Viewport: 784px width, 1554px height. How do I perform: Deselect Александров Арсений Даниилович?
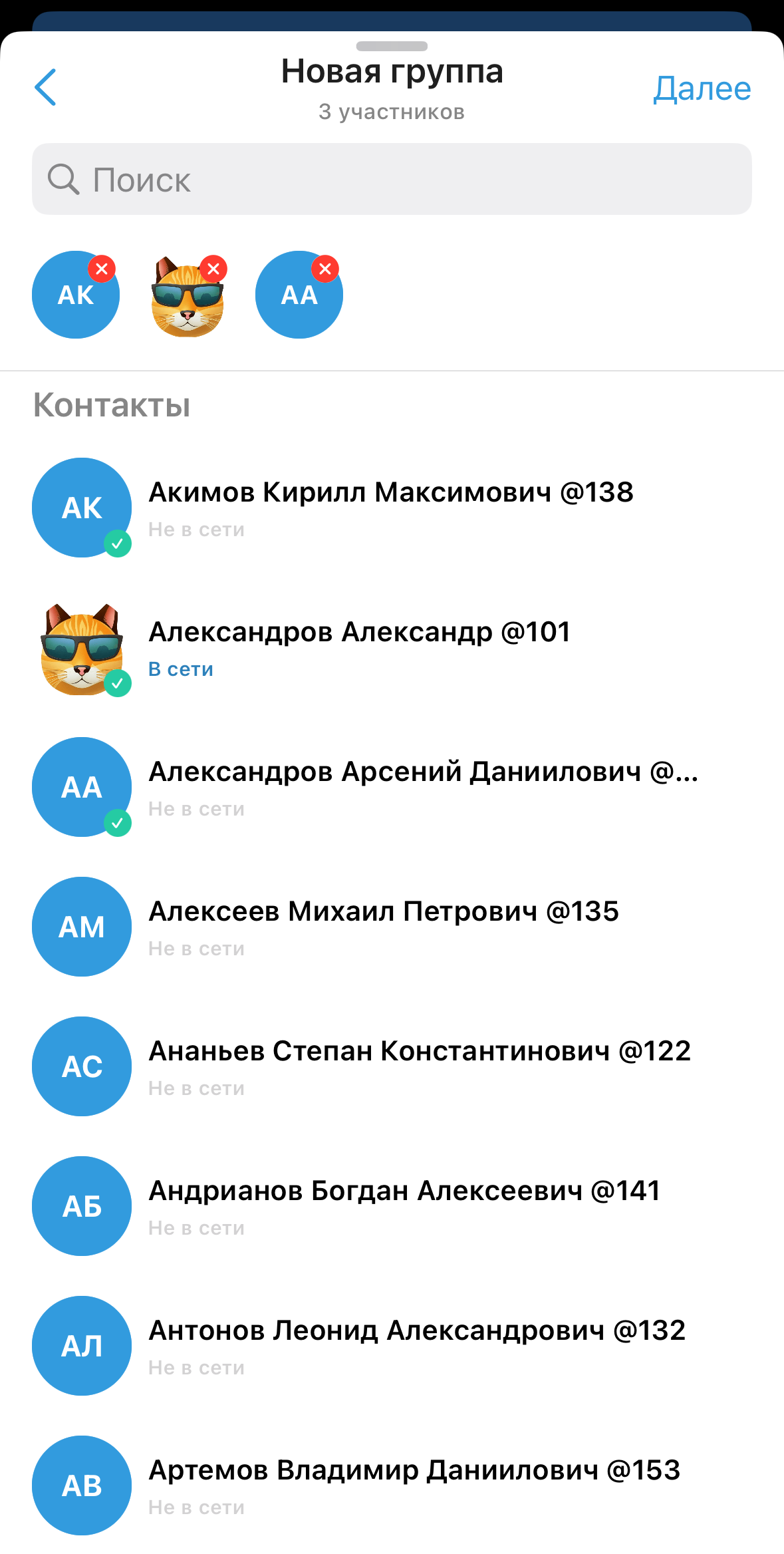pyautogui.click(x=391, y=787)
